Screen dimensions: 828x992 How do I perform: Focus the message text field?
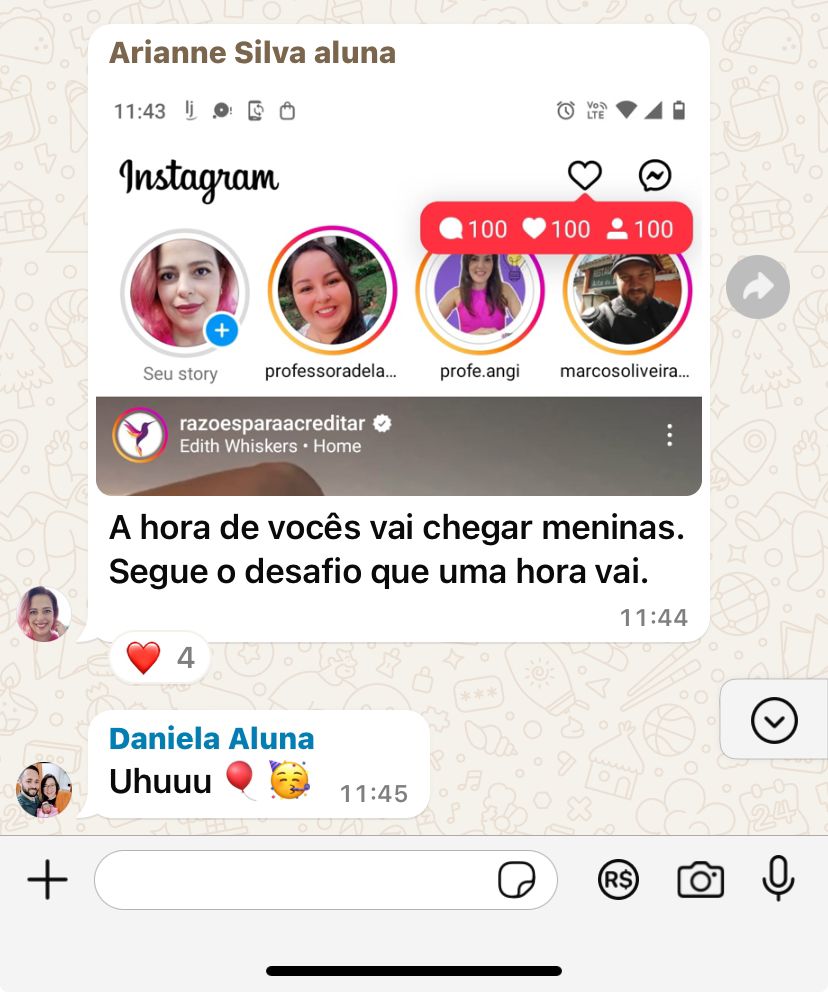[295, 880]
